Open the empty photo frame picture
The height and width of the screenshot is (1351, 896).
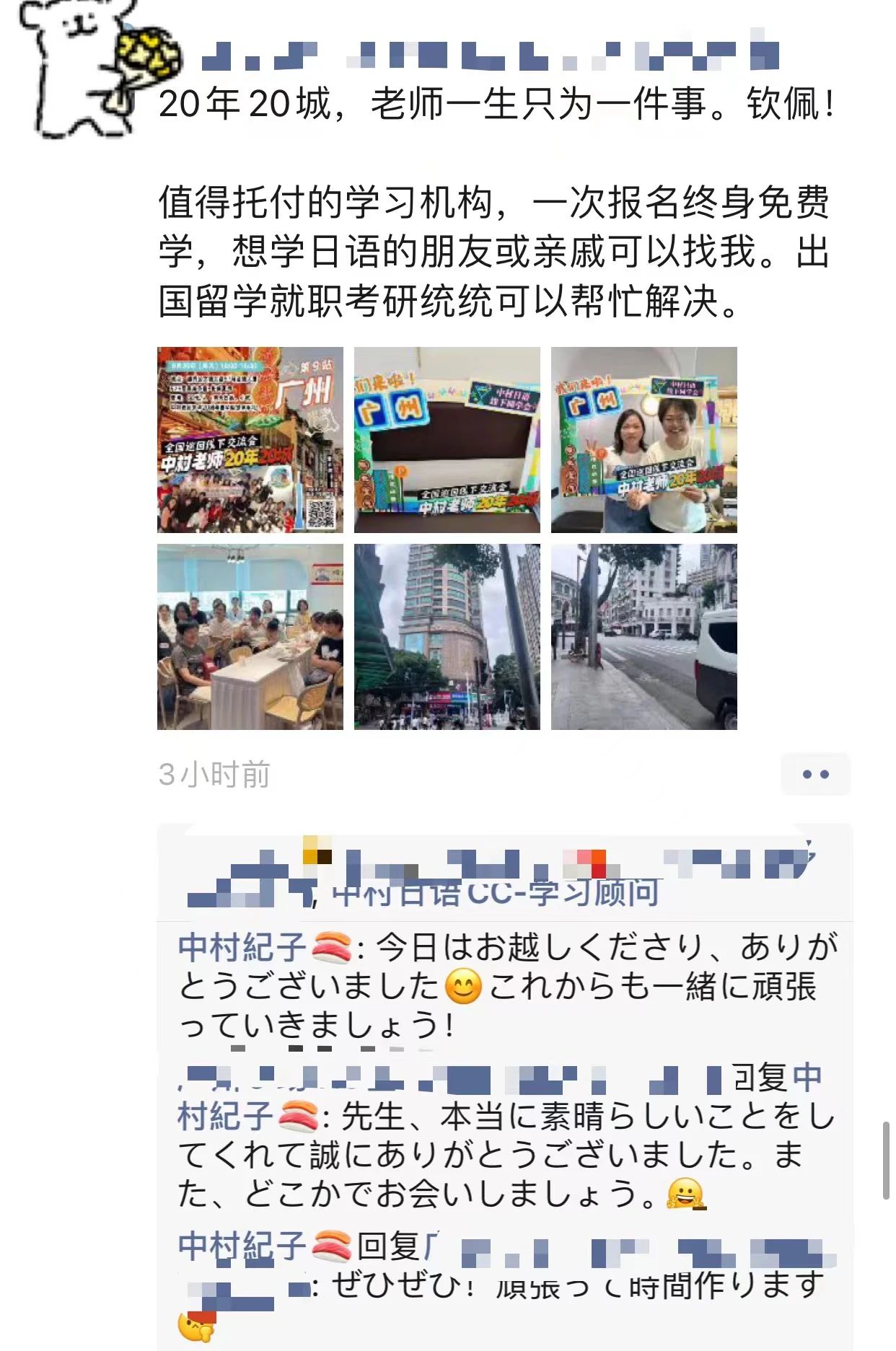coord(447,440)
